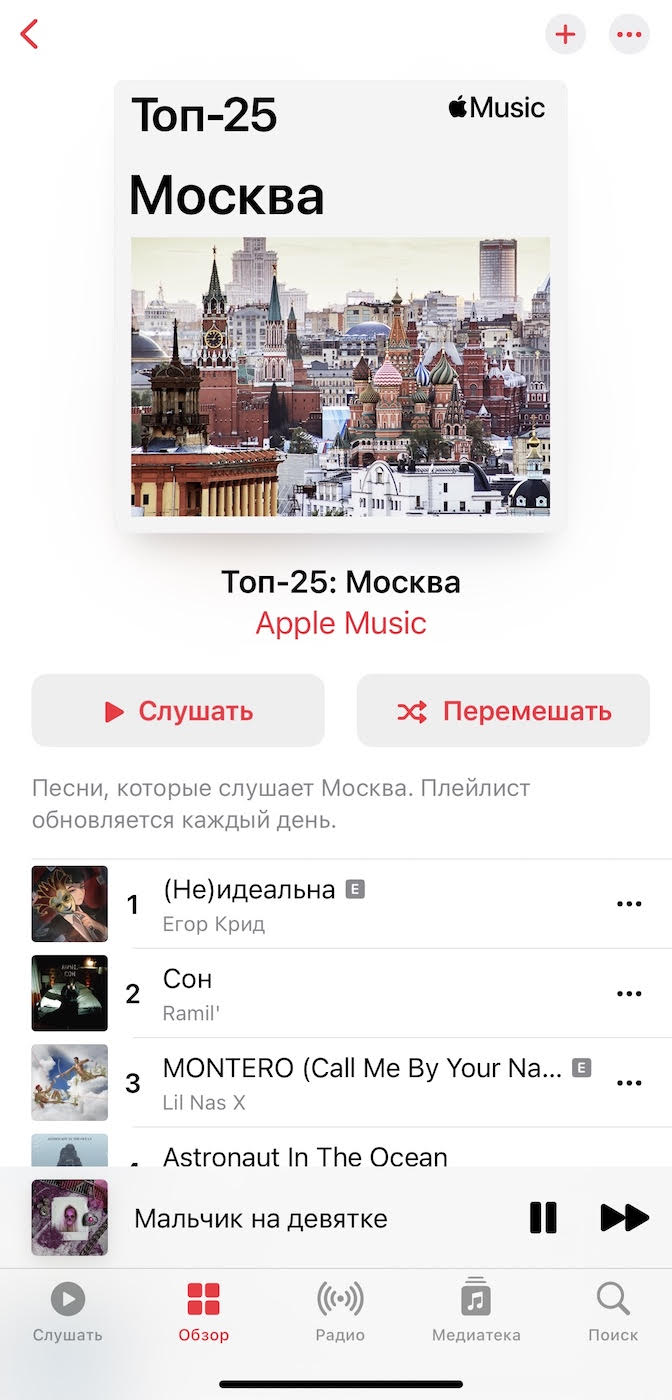Open the now playing mini player

[x=260, y=1218]
